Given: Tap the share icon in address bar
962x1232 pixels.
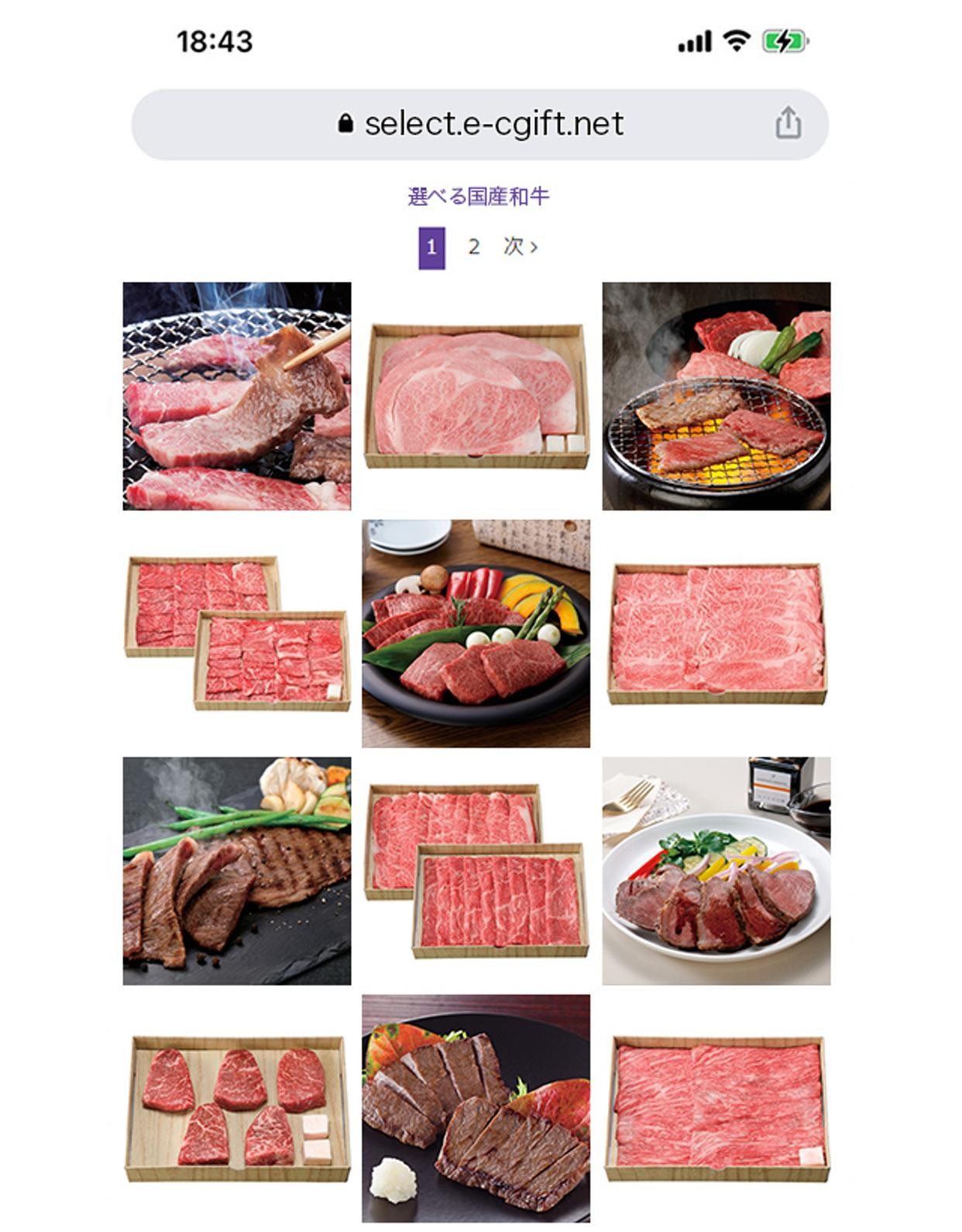Looking at the screenshot, I should pyautogui.click(x=788, y=124).
